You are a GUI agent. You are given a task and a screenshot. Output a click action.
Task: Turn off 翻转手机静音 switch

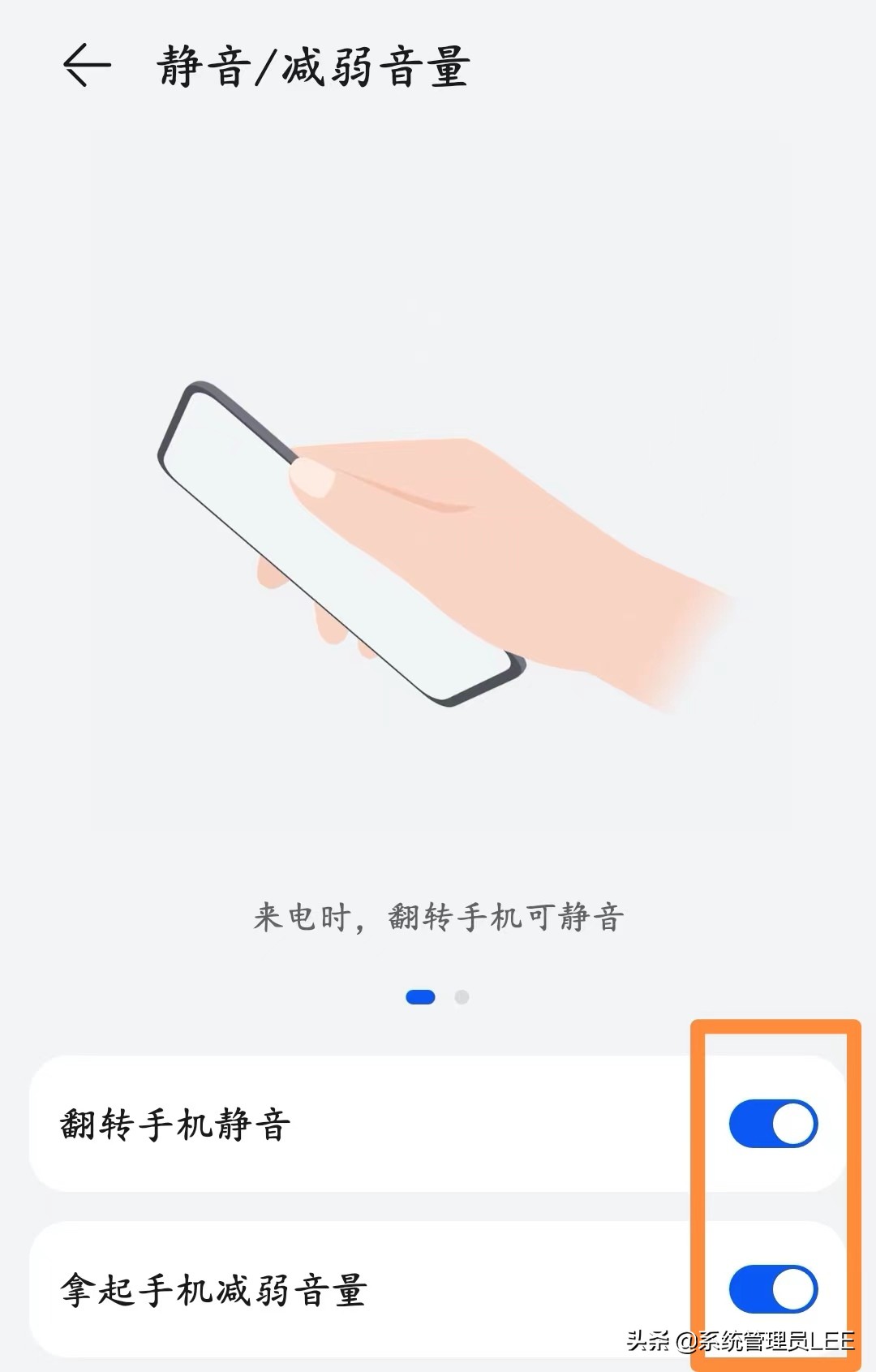[772, 1124]
